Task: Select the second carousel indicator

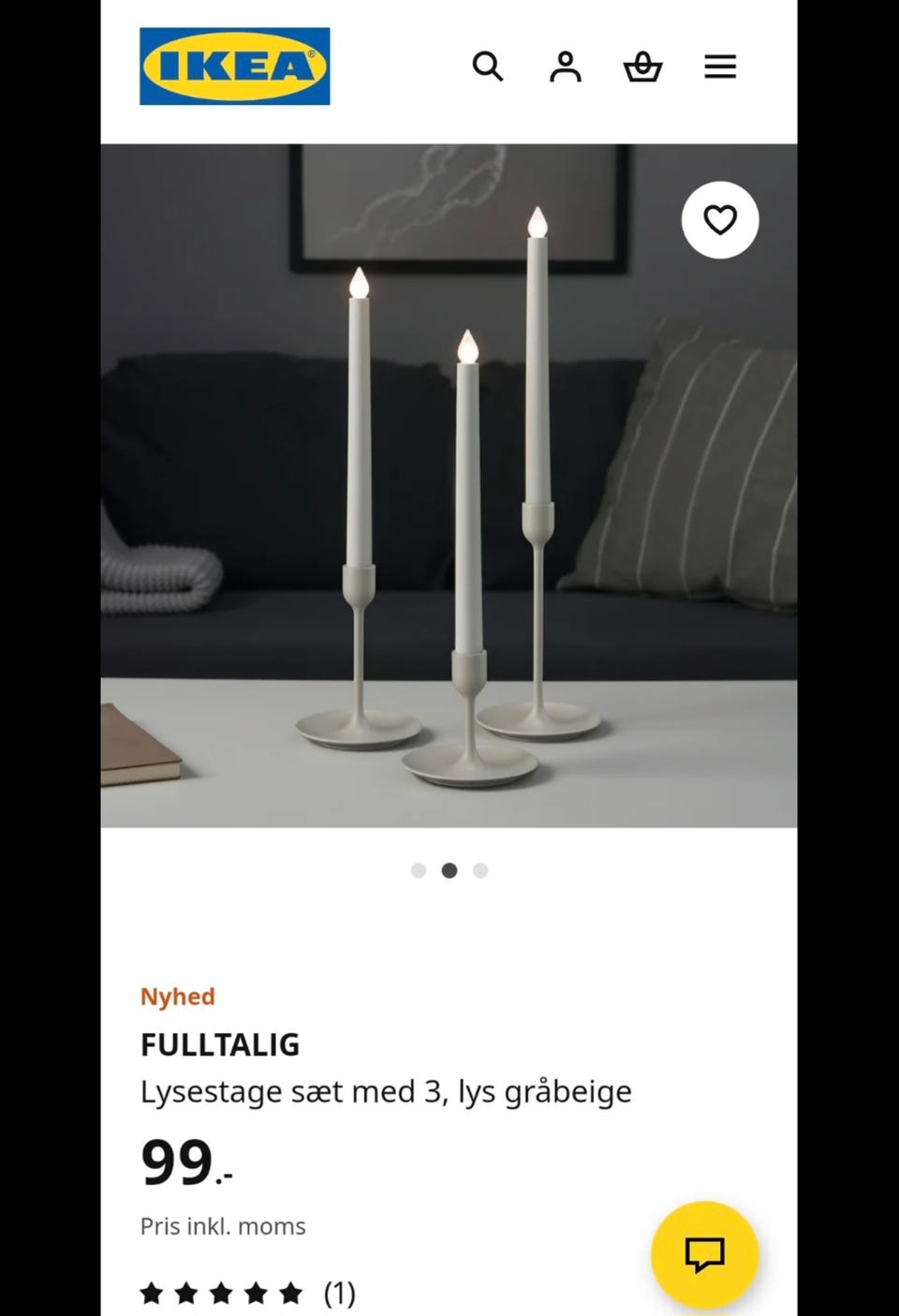Action: pyautogui.click(x=449, y=869)
